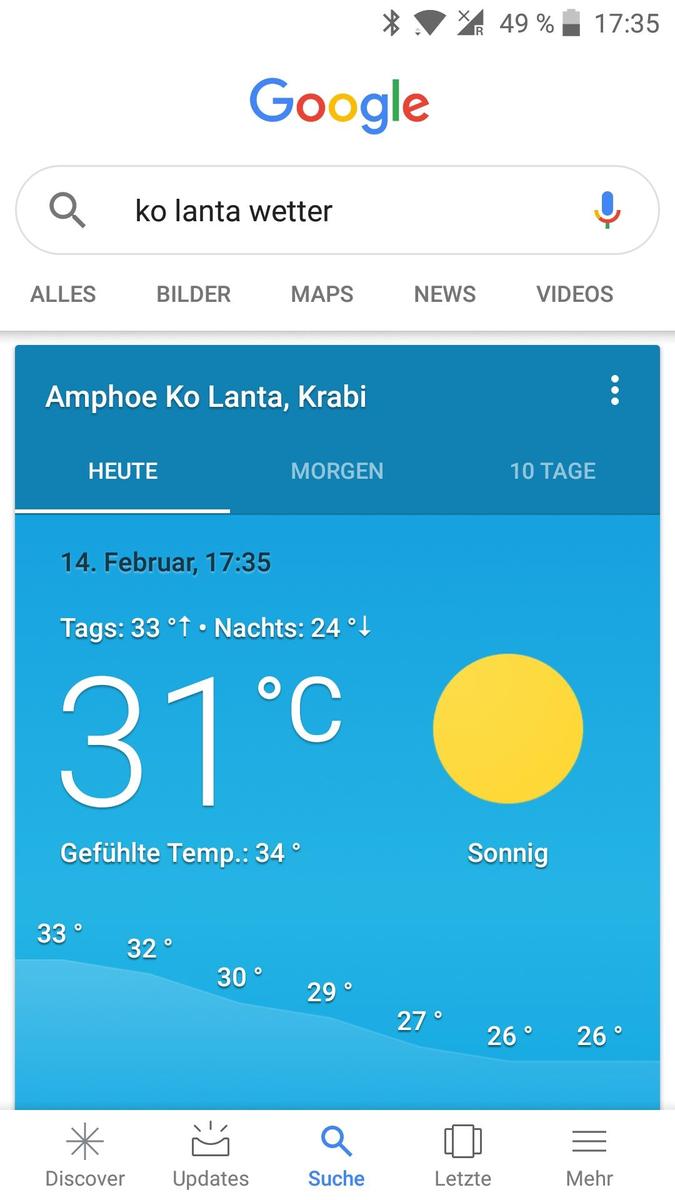Image resolution: width=675 pixels, height=1200 pixels.
Task: View the Morgen weather forecast
Action: (x=337, y=471)
